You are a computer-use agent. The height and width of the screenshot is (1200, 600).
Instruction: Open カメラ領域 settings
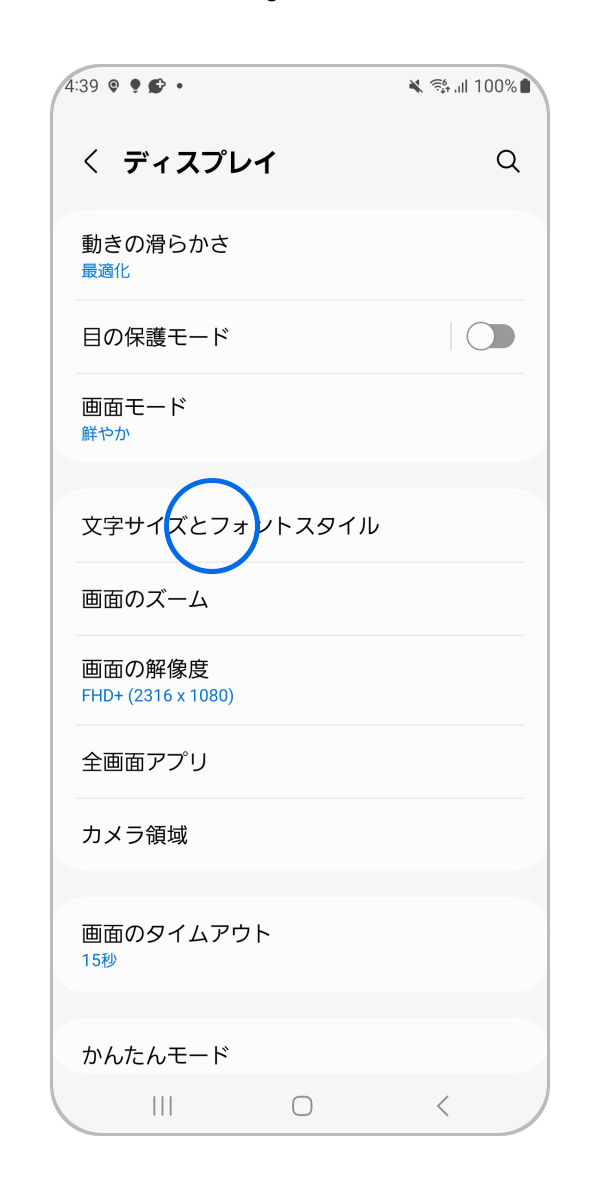[300, 835]
